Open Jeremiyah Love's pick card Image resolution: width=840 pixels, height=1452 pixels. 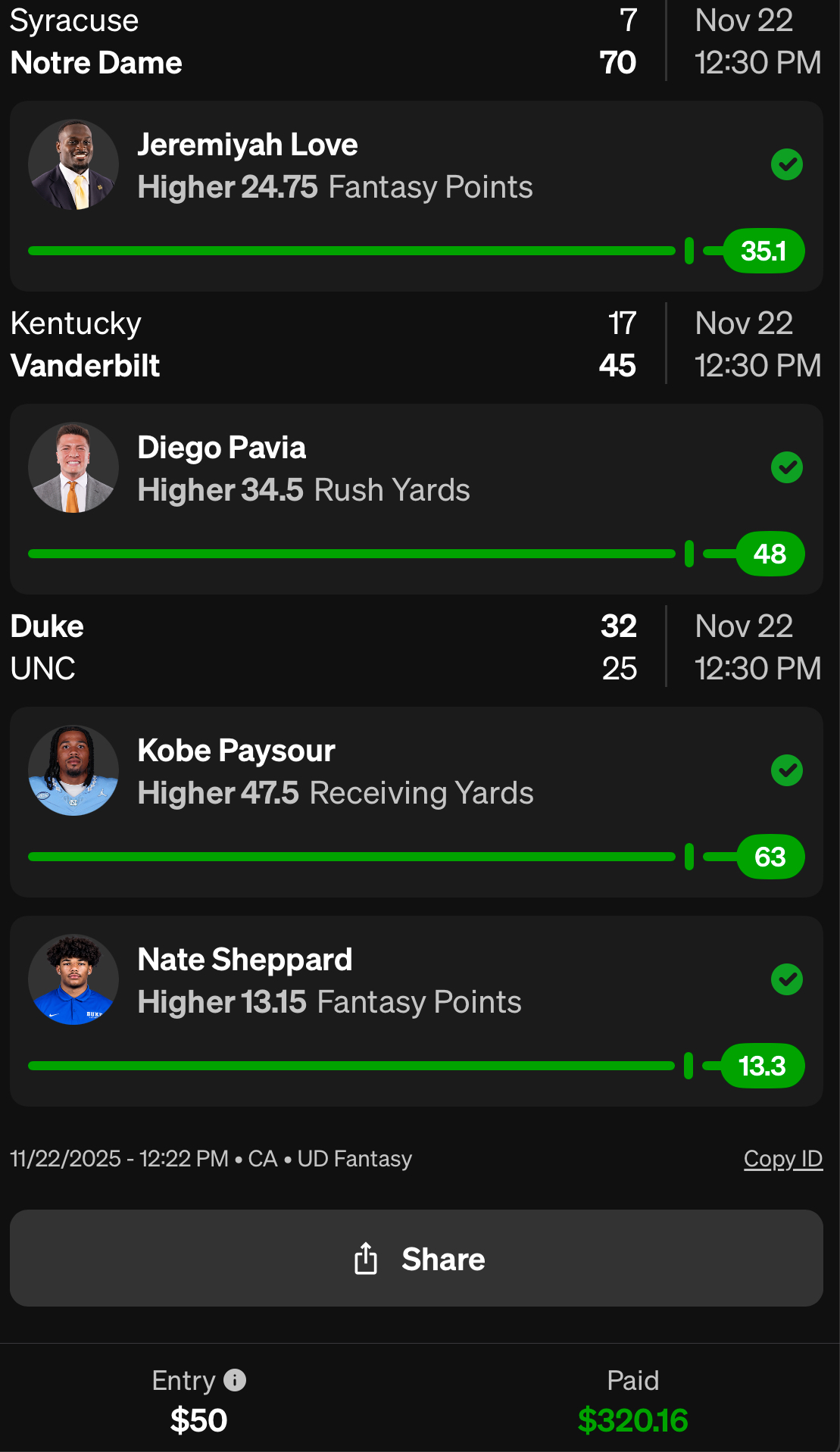417,195
